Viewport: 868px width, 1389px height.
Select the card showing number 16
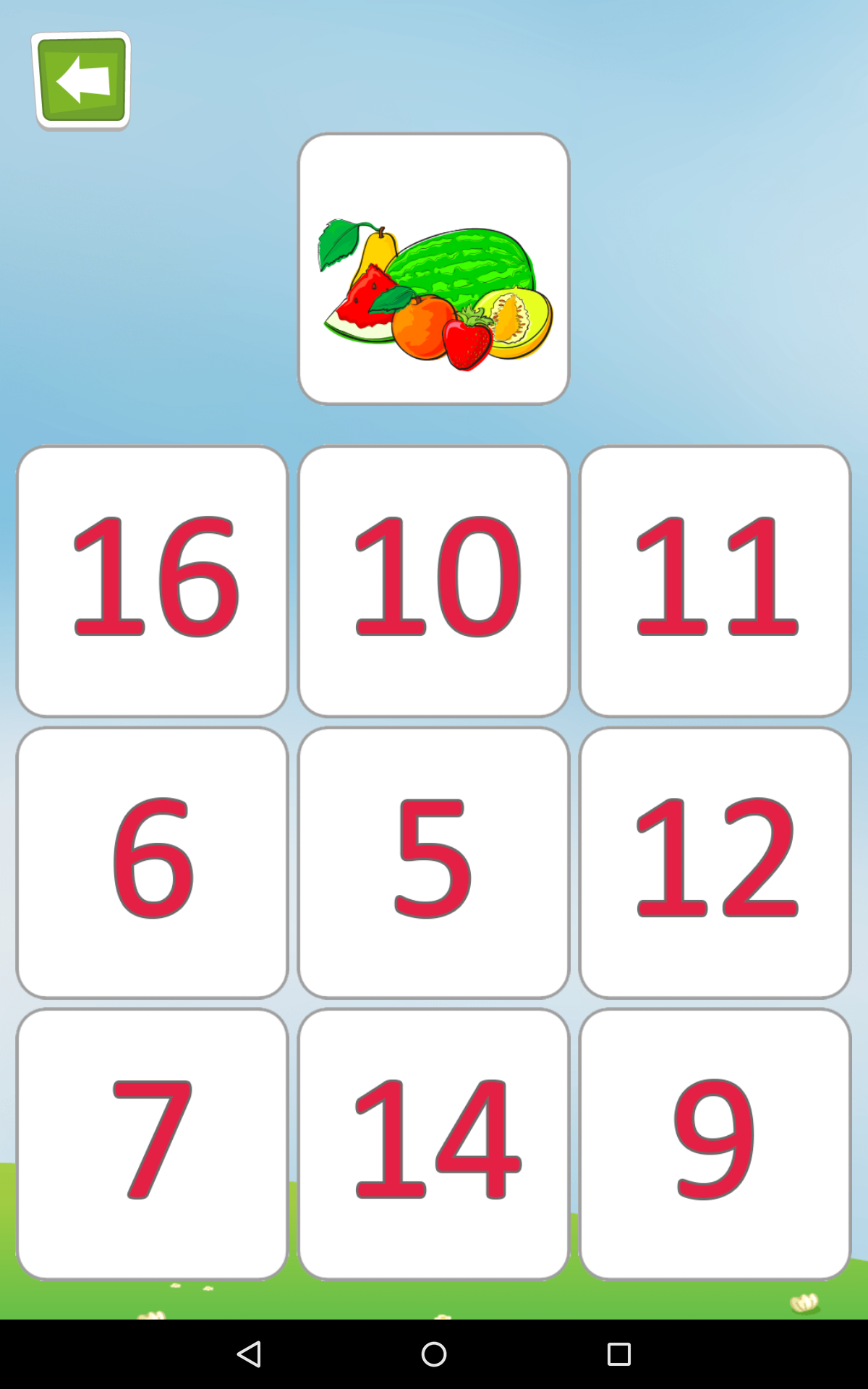point(152,579)
